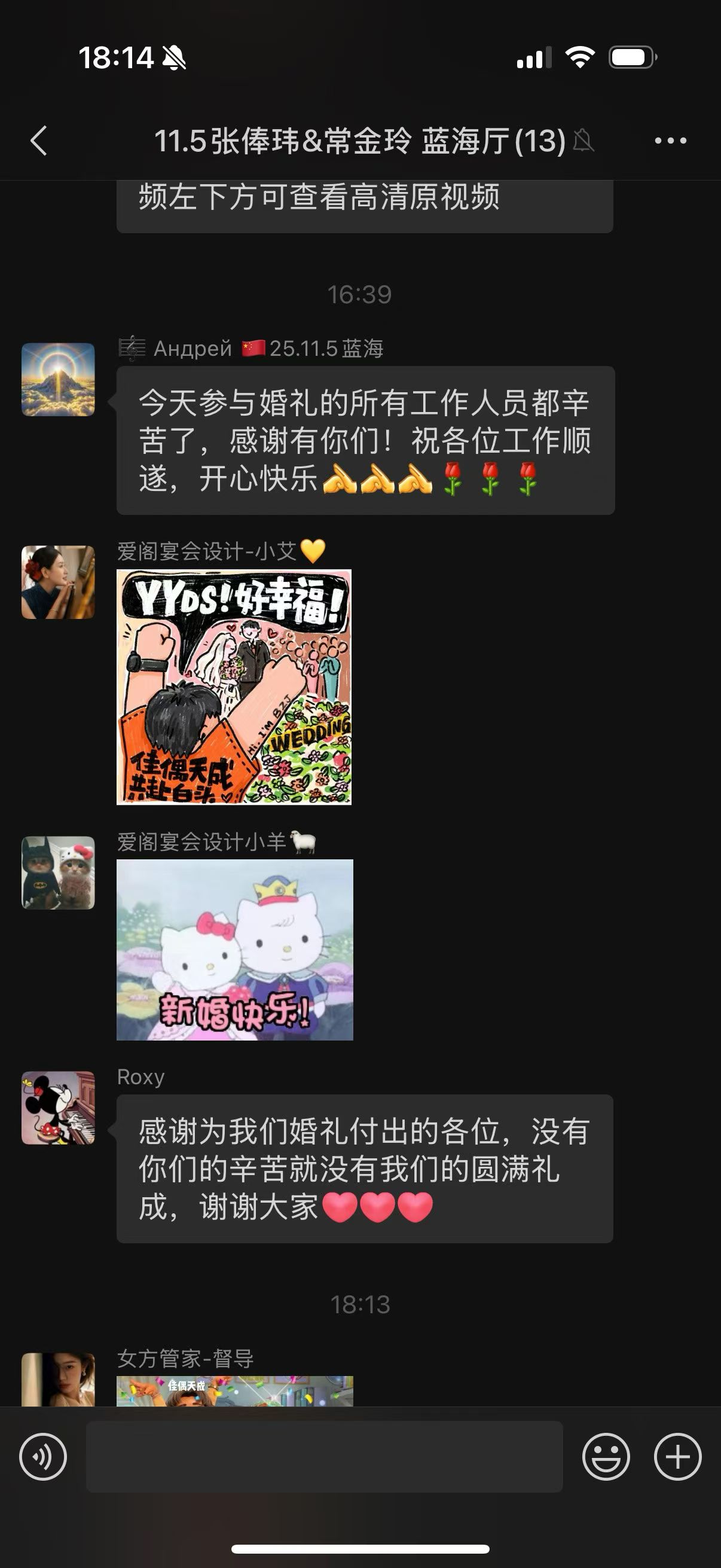Open the plus attachments menu
This screenshot has width=721, height=1568.
(x=677, y=1457)
